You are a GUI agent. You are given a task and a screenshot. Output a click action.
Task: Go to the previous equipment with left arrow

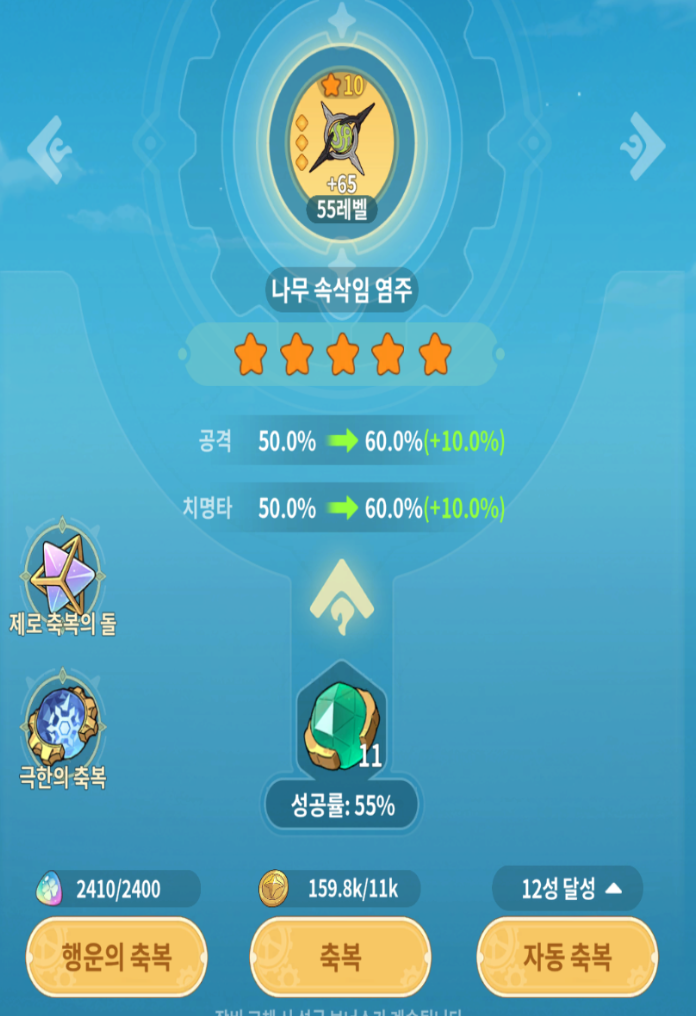[49, 150]
